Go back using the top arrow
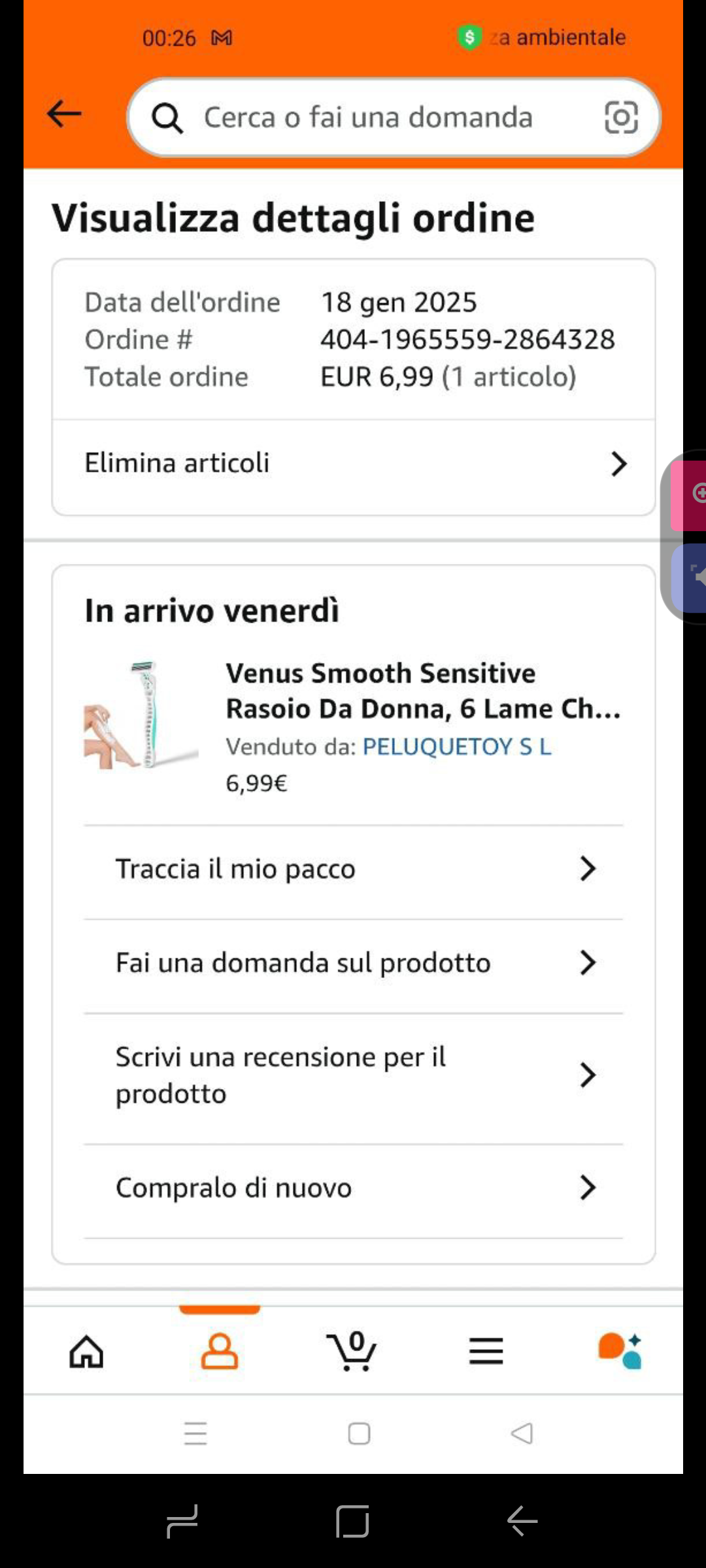Image resolution: width=706 pixels, height=1568 pixels. click(64, 114)
